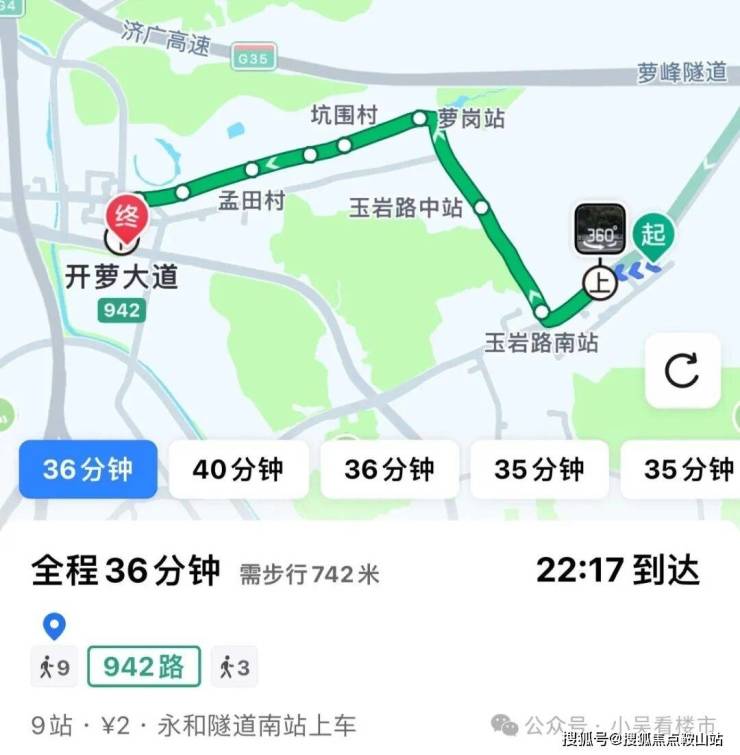Image resolution: width=740 pixels, height=755 pixels.
Task: Open the 942路 route details card
Action: pyautogui.click(x=144, y=667)
